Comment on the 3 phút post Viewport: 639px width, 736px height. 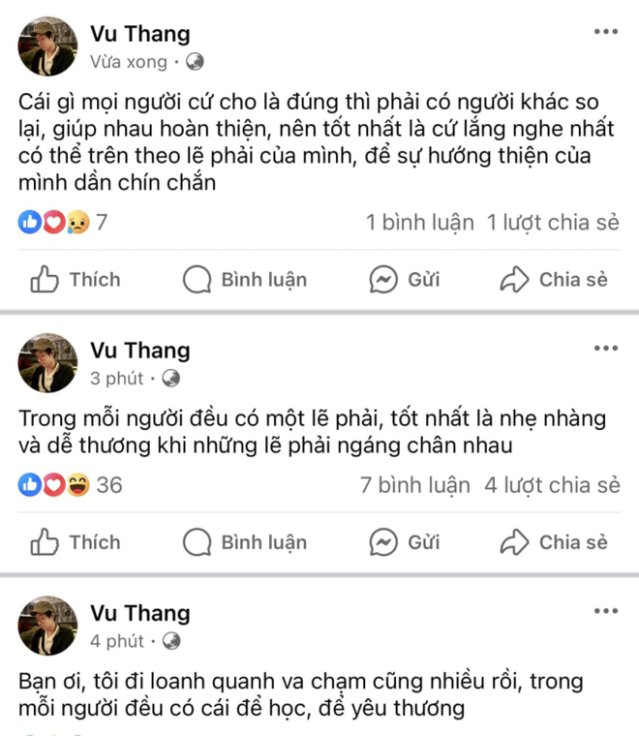click(245, 542)
